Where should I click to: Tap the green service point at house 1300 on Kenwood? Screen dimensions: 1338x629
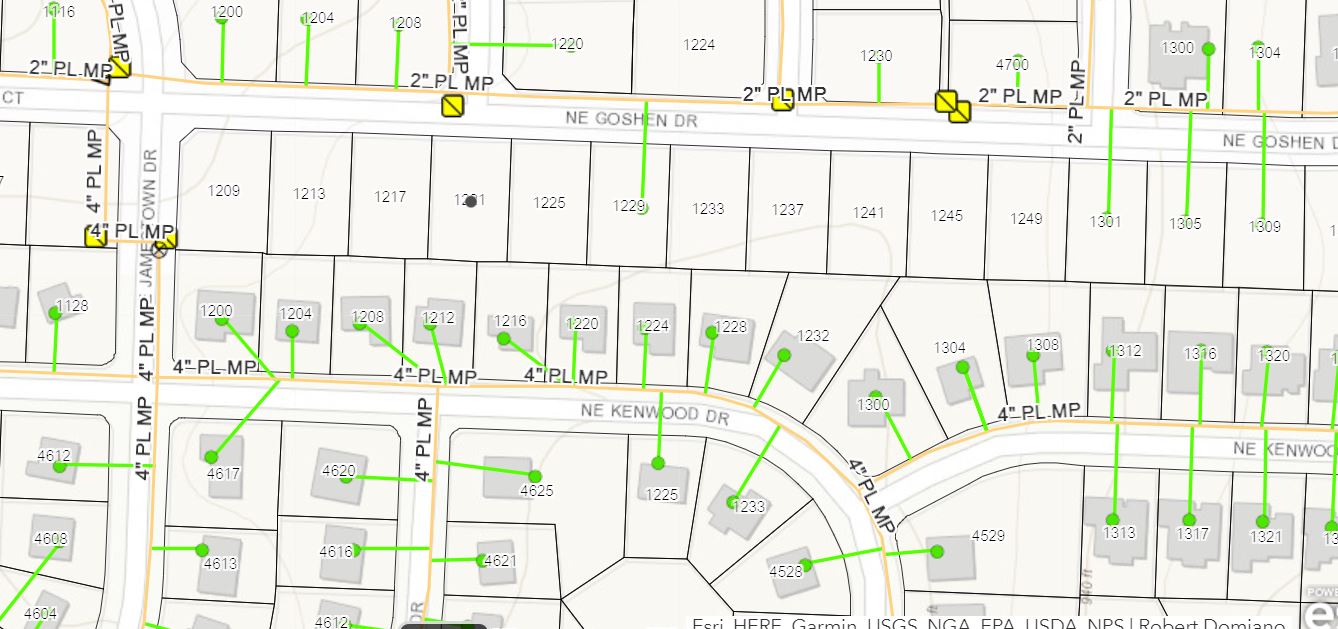pos(875,397)
